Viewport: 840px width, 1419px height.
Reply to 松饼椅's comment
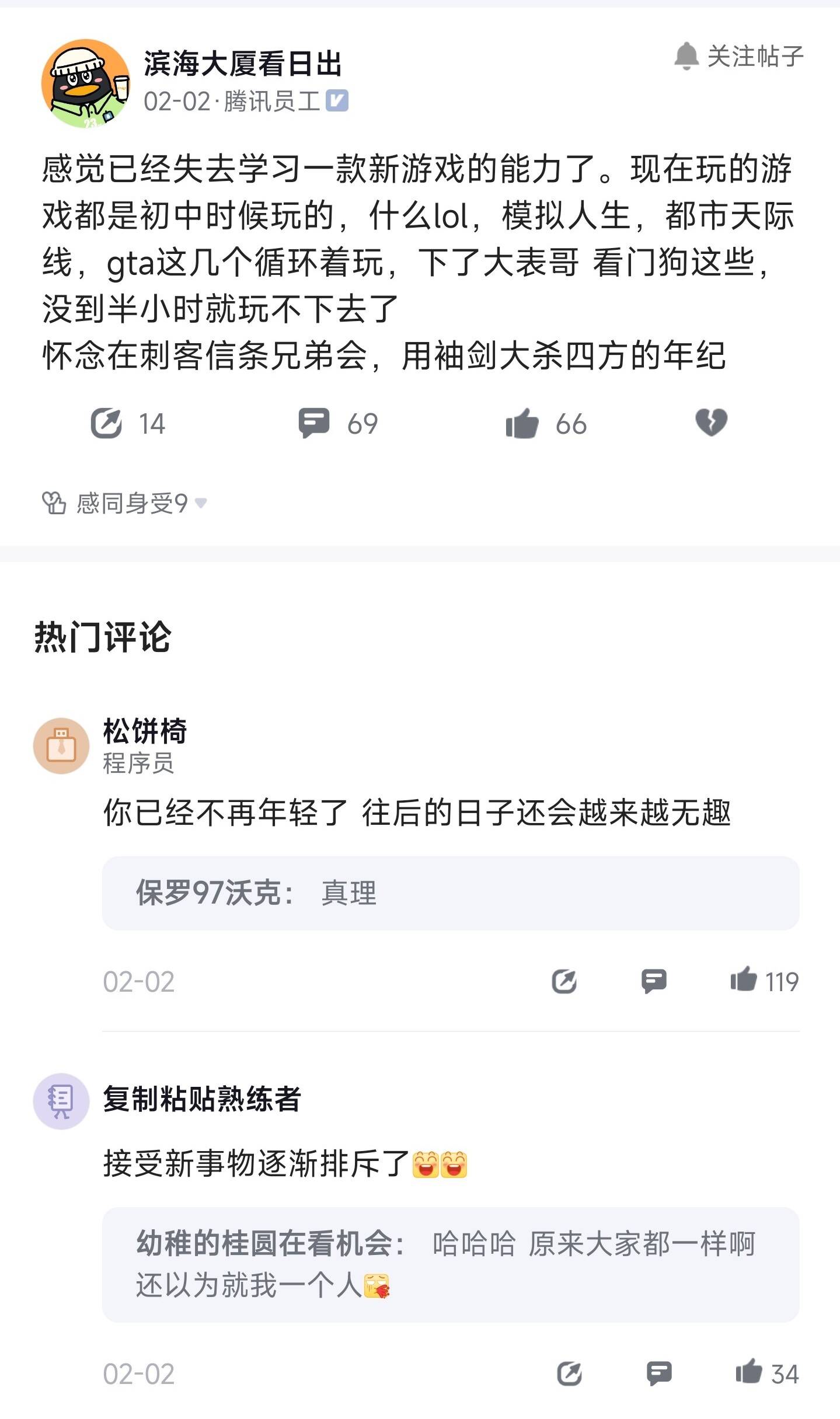click(654, 981)
